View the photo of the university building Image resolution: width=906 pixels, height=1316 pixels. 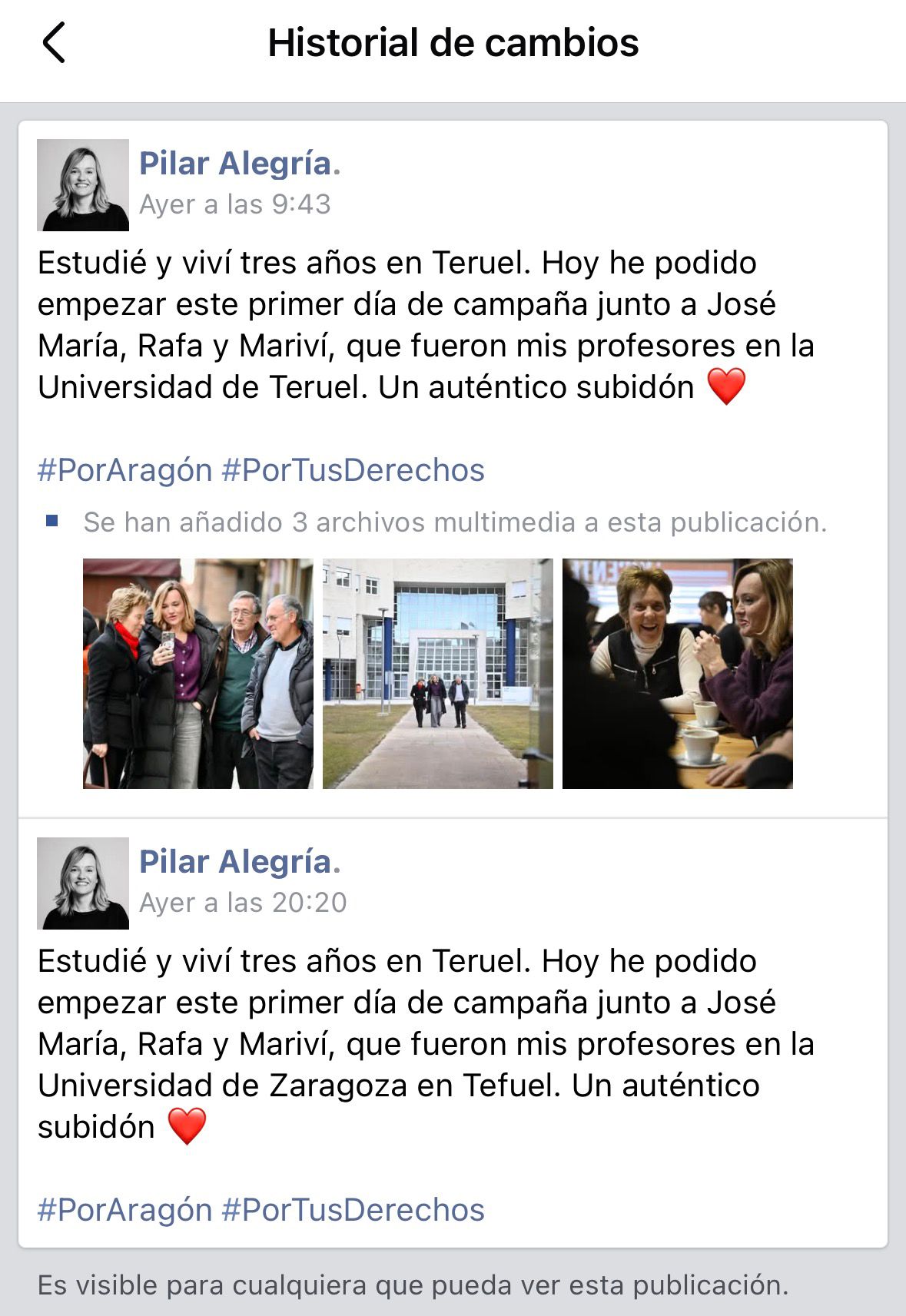(437, 674)
